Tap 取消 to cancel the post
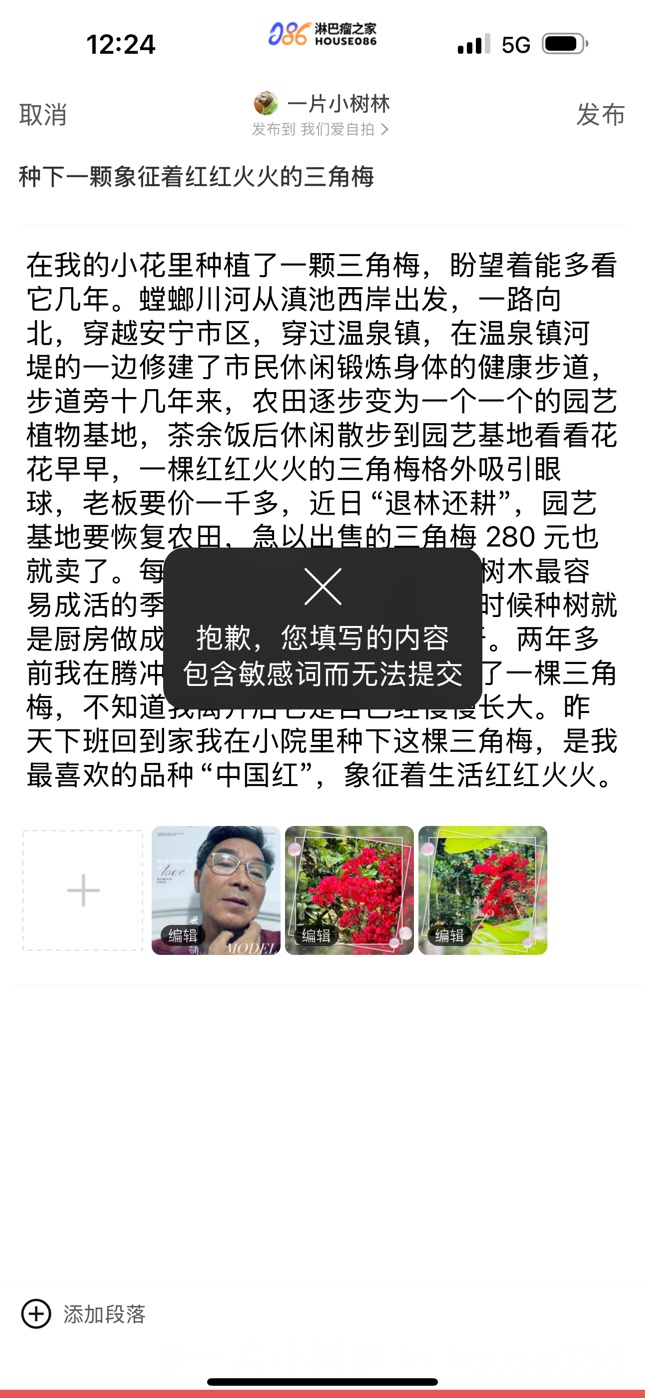 (x=43, y=115)
